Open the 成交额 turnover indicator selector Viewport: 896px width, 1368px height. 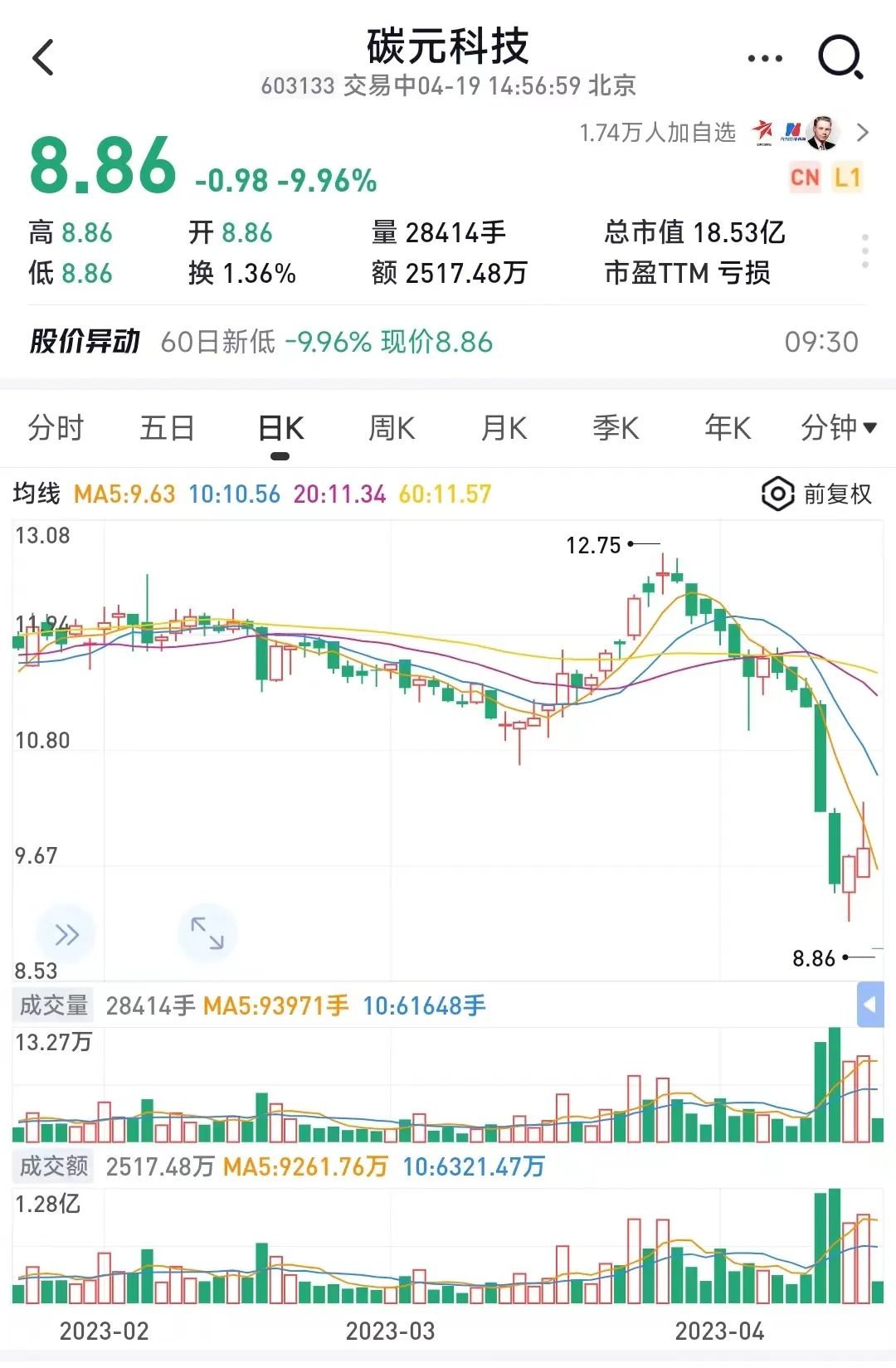[54, 1166]
